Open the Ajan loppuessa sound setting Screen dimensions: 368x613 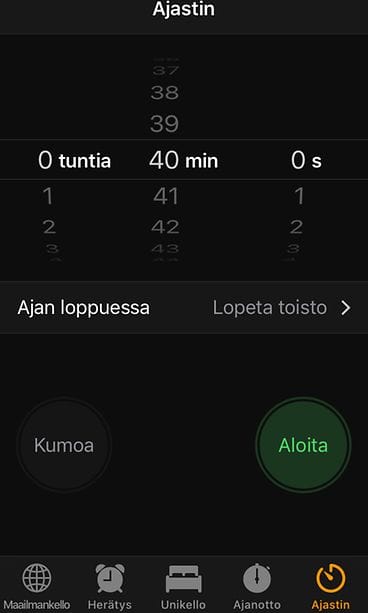coord(184,308)
